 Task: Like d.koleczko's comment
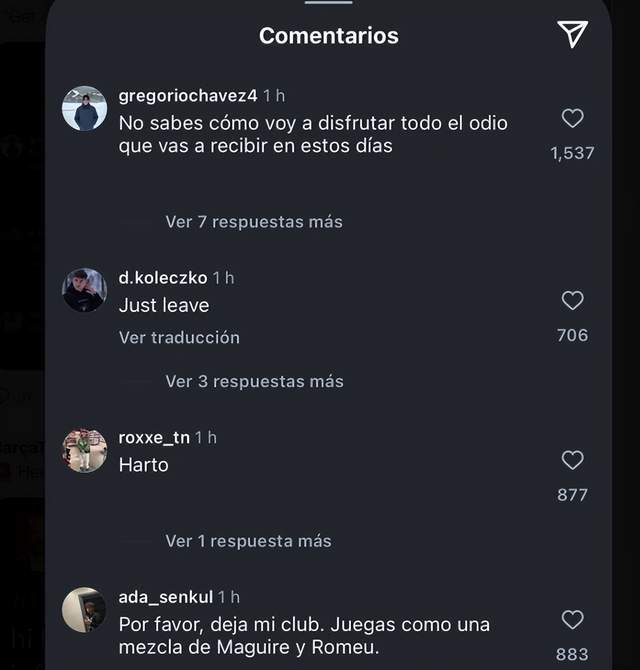point(572,300)
